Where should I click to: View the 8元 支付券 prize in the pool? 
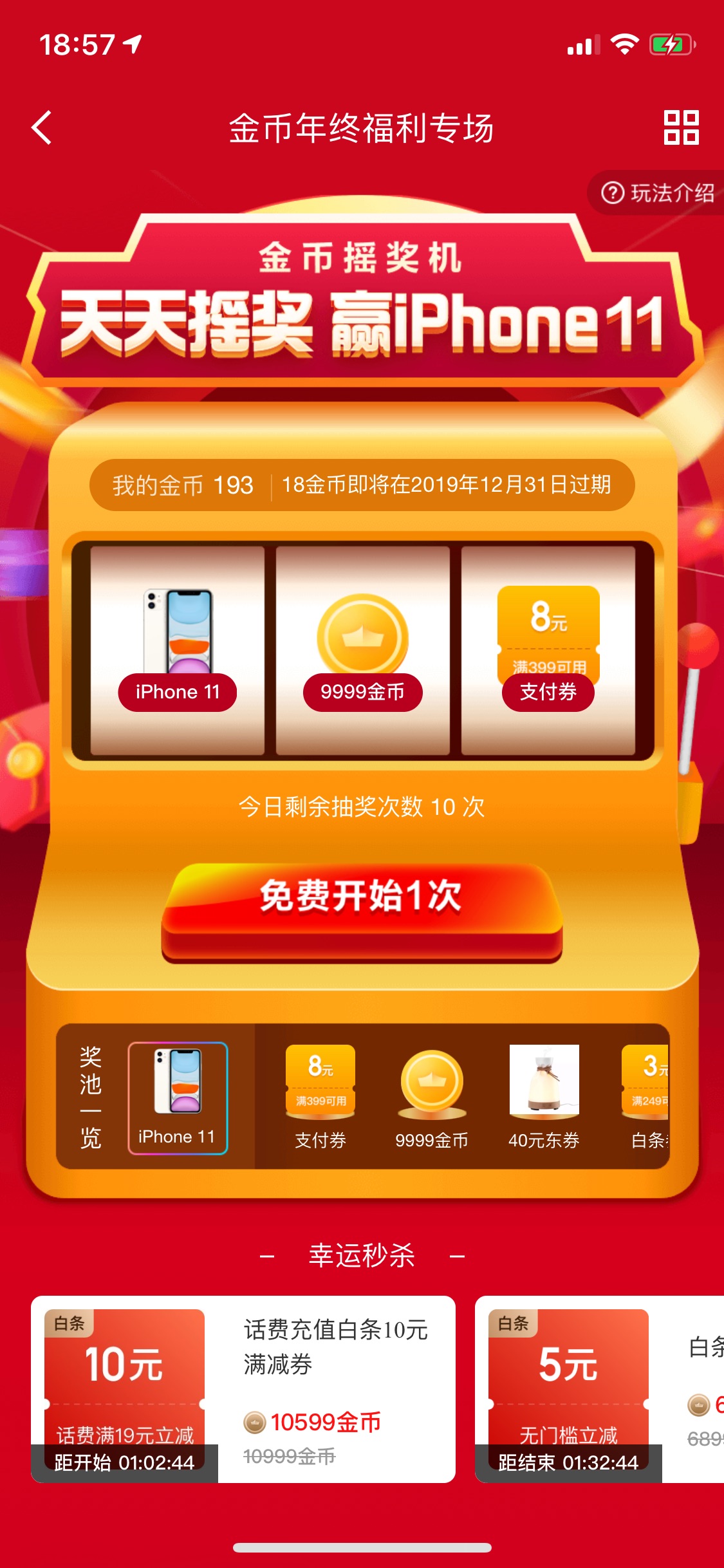[x=320, y=1098]
